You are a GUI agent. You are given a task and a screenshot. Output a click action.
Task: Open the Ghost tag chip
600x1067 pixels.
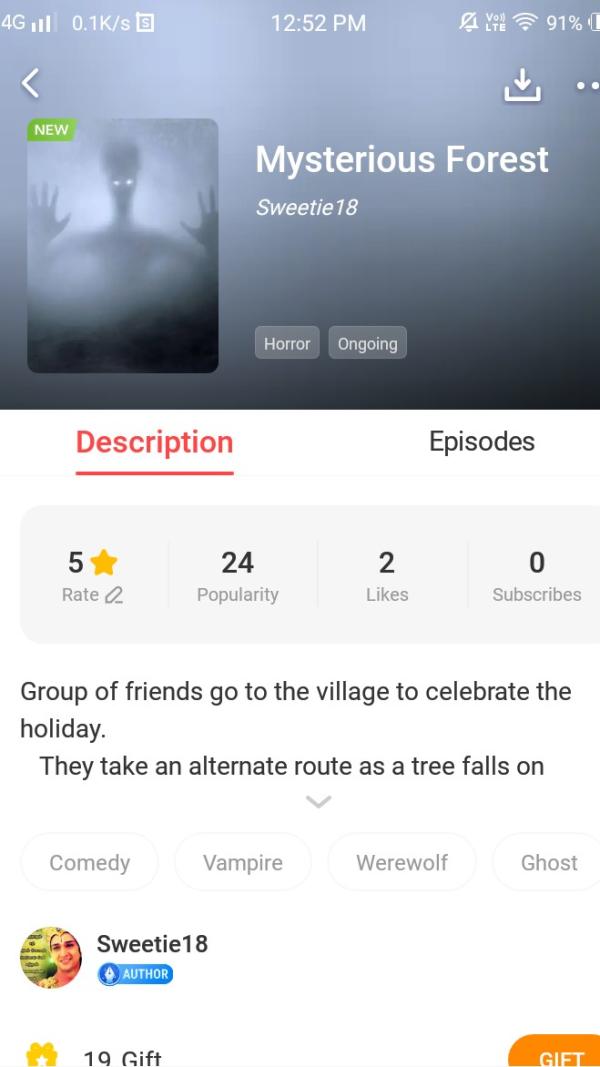(x=548, y=862)
